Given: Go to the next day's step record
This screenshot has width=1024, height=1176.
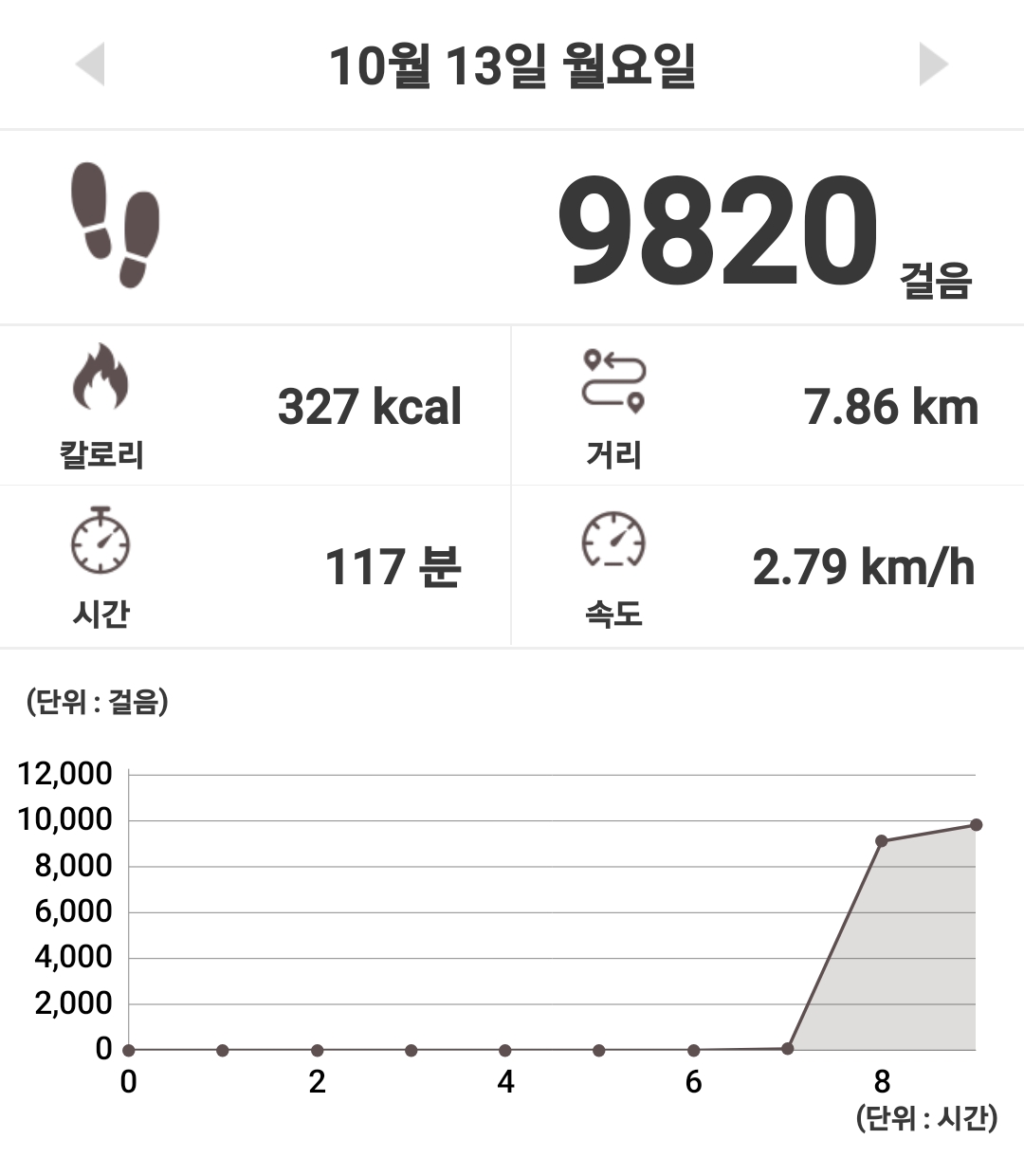Looking at the screenshot, I should tap(933, 64).
